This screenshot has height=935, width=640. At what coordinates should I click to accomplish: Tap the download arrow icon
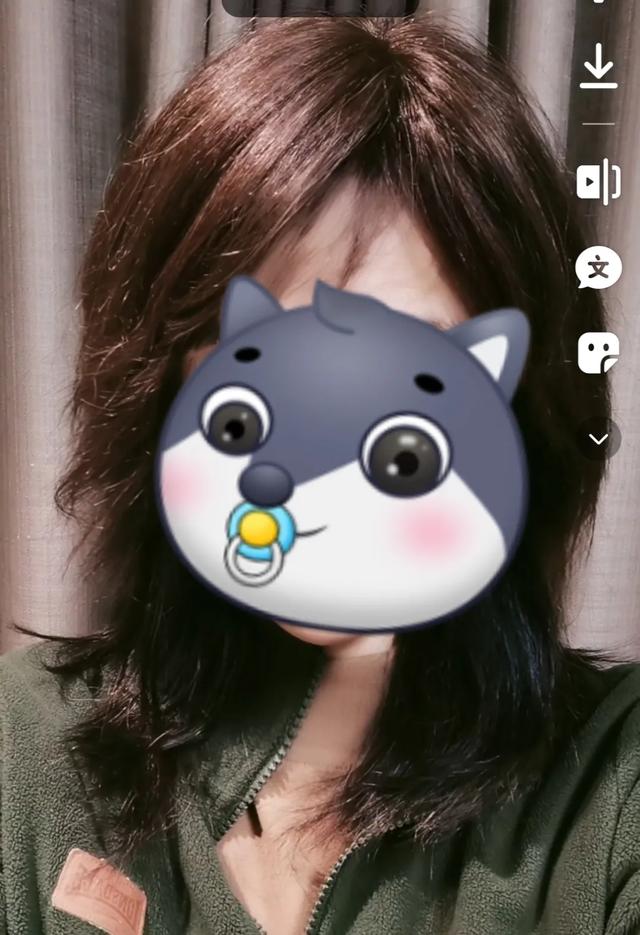click(598, 67)
